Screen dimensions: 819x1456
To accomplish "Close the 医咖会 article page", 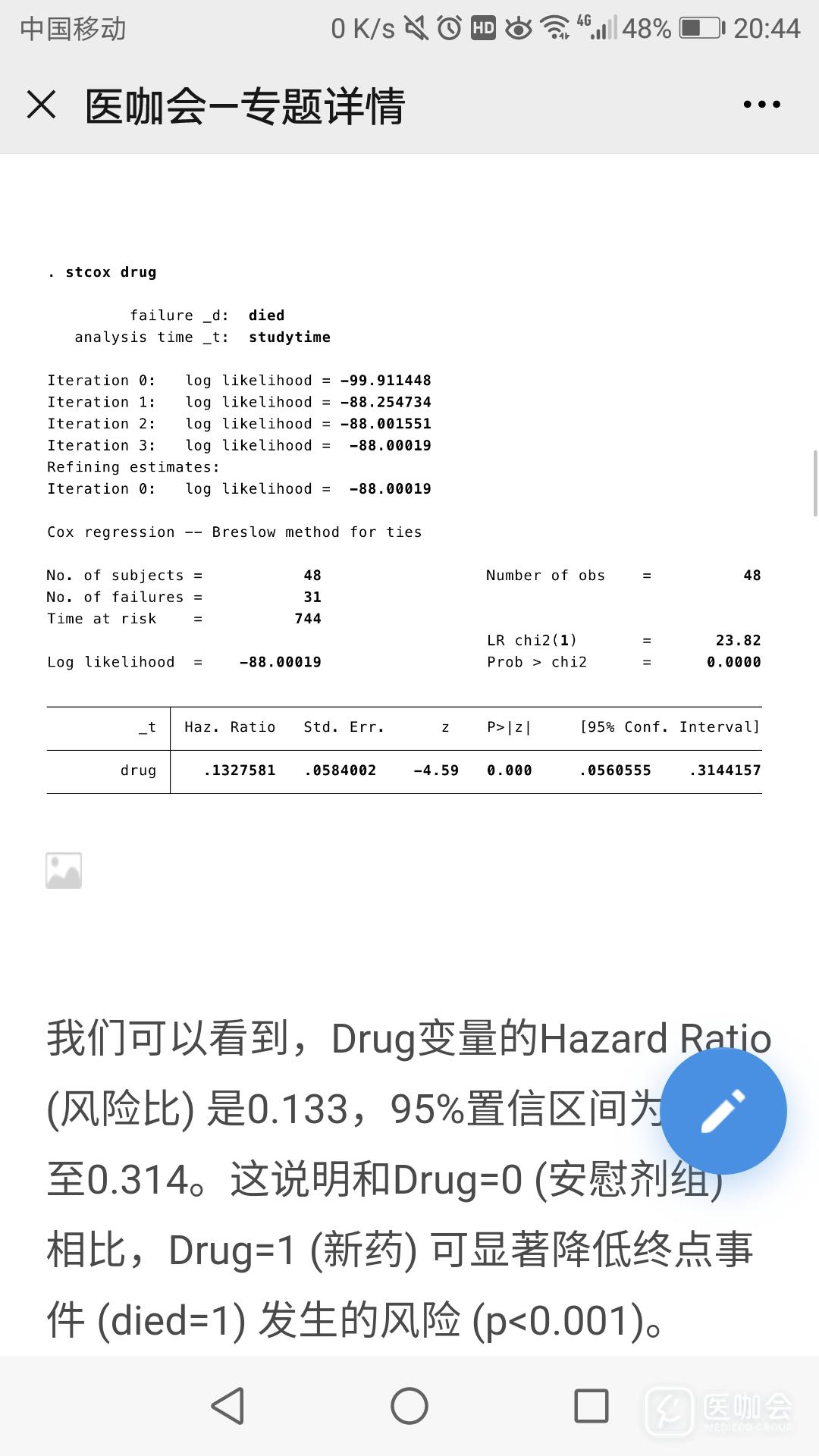I will click(41, 105).
